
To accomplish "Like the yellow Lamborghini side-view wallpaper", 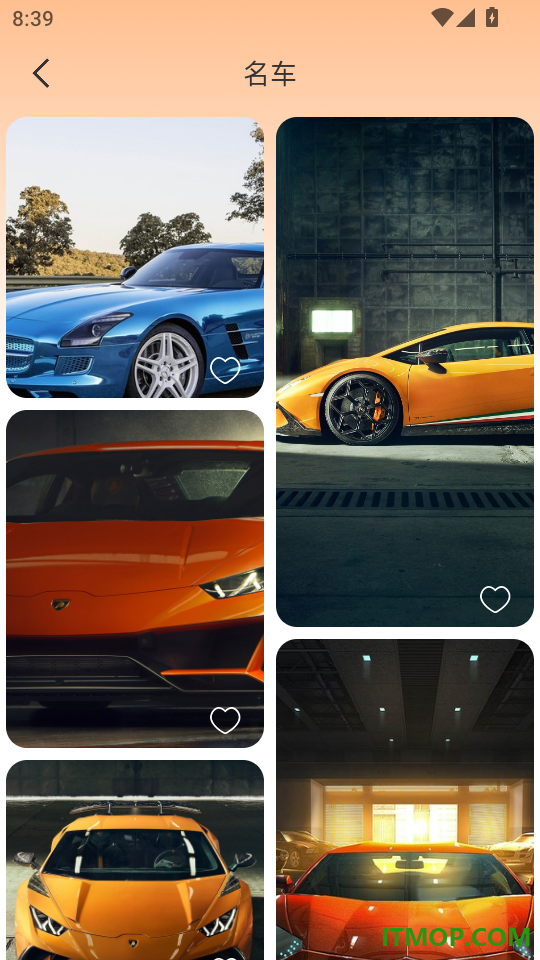I will click(495, 599).
